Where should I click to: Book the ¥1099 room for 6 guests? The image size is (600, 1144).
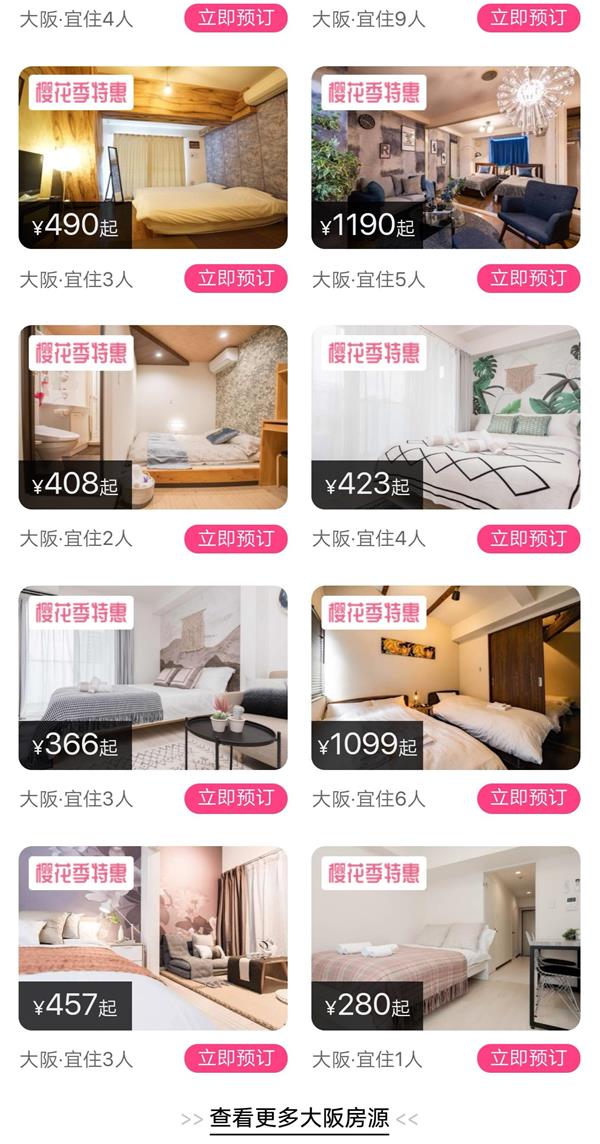coord(528,798)
